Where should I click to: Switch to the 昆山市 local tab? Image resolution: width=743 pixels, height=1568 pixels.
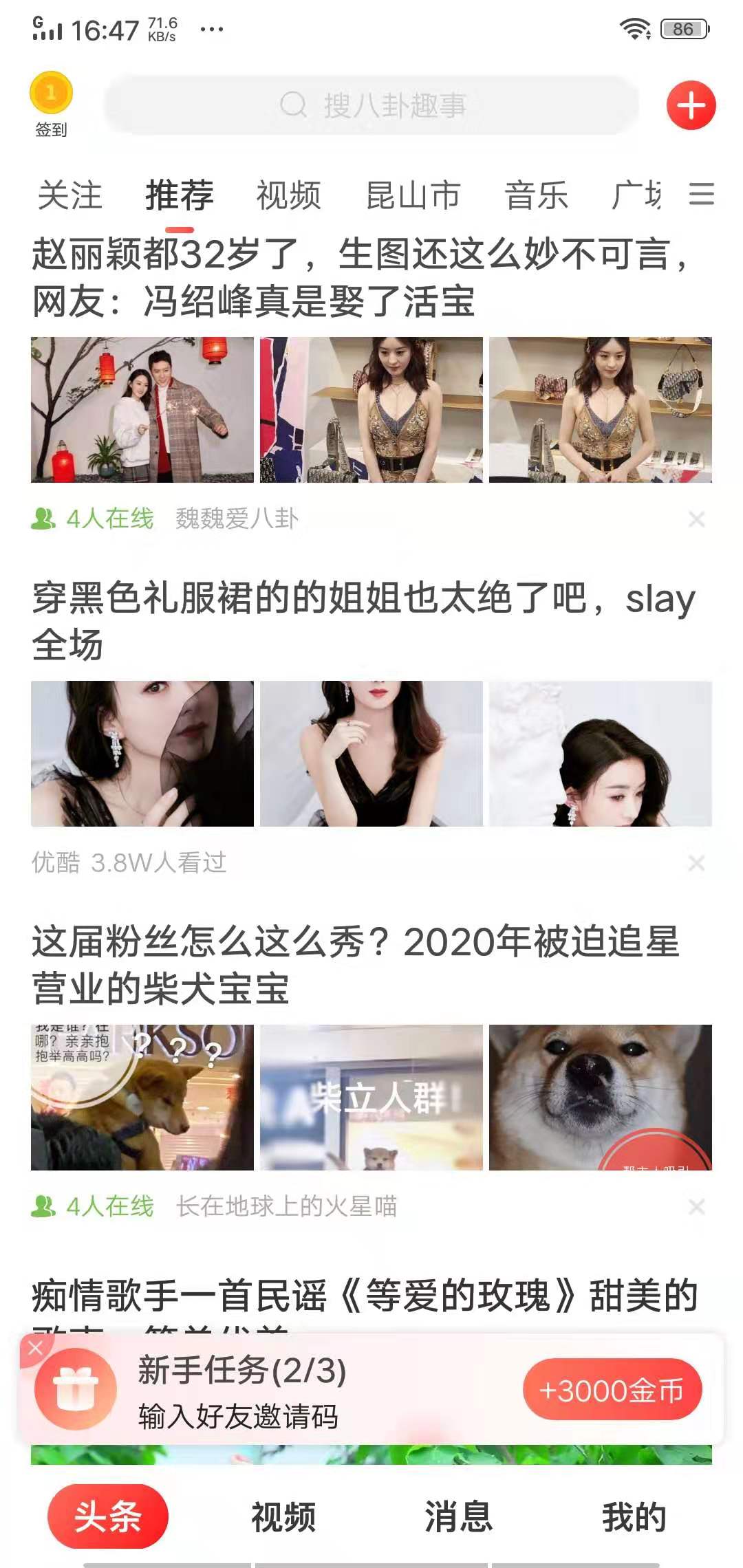pos(412,197)
